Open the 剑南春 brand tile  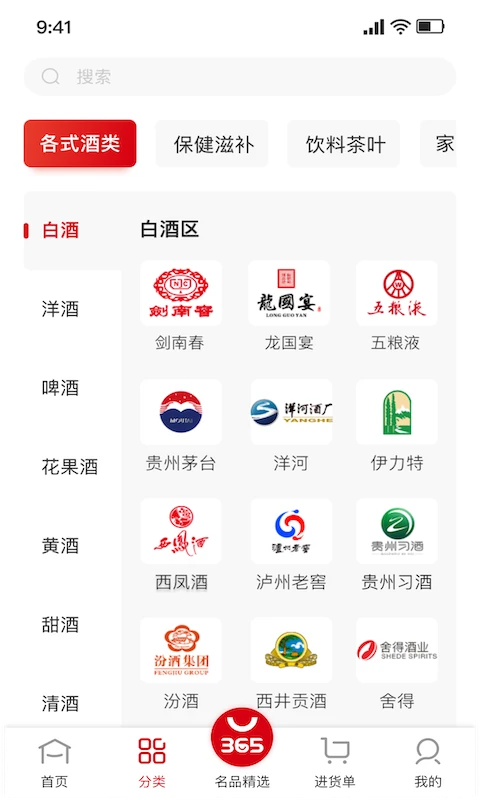point(181,306)
